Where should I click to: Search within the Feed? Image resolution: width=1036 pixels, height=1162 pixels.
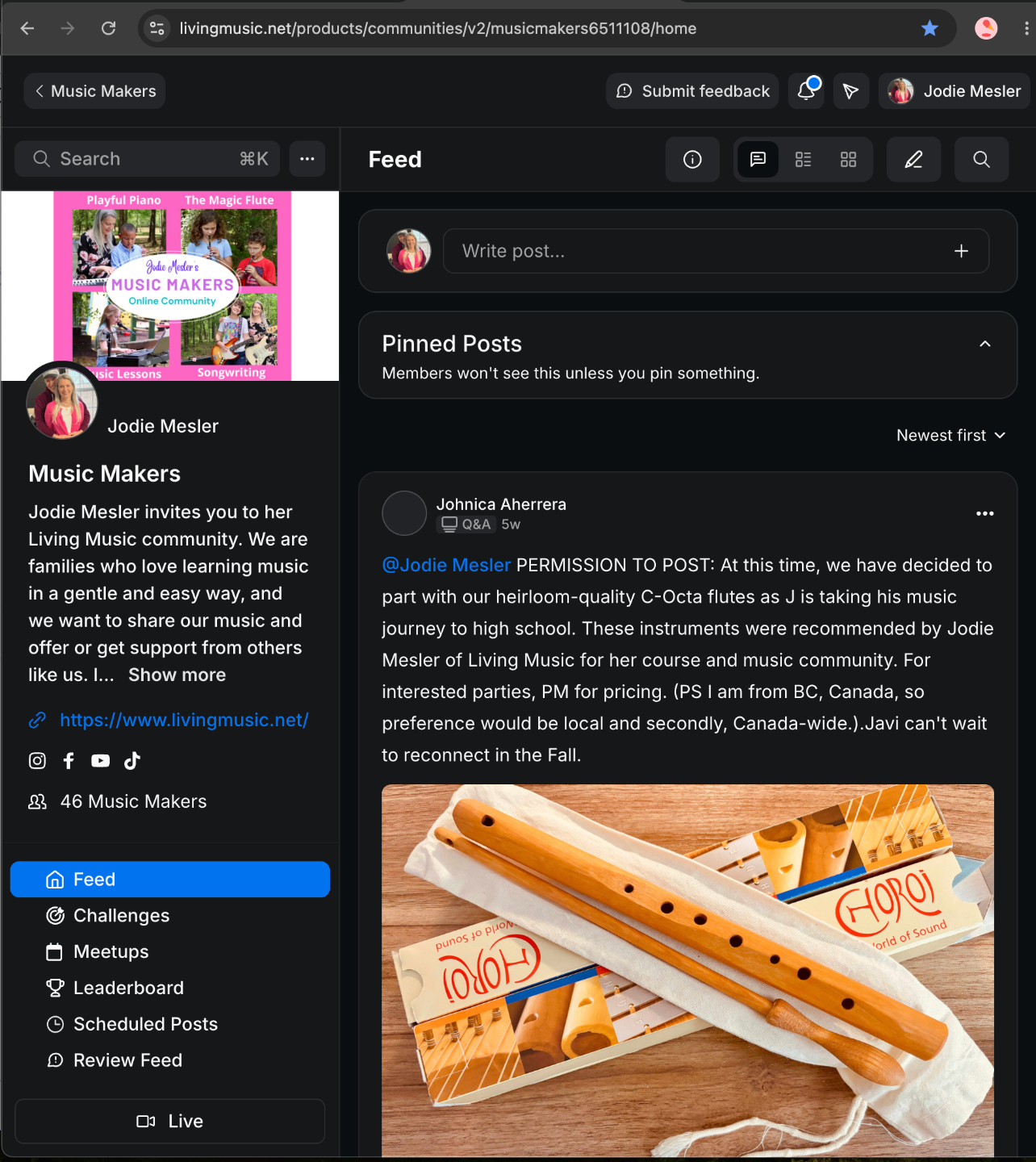pos(981,160)
